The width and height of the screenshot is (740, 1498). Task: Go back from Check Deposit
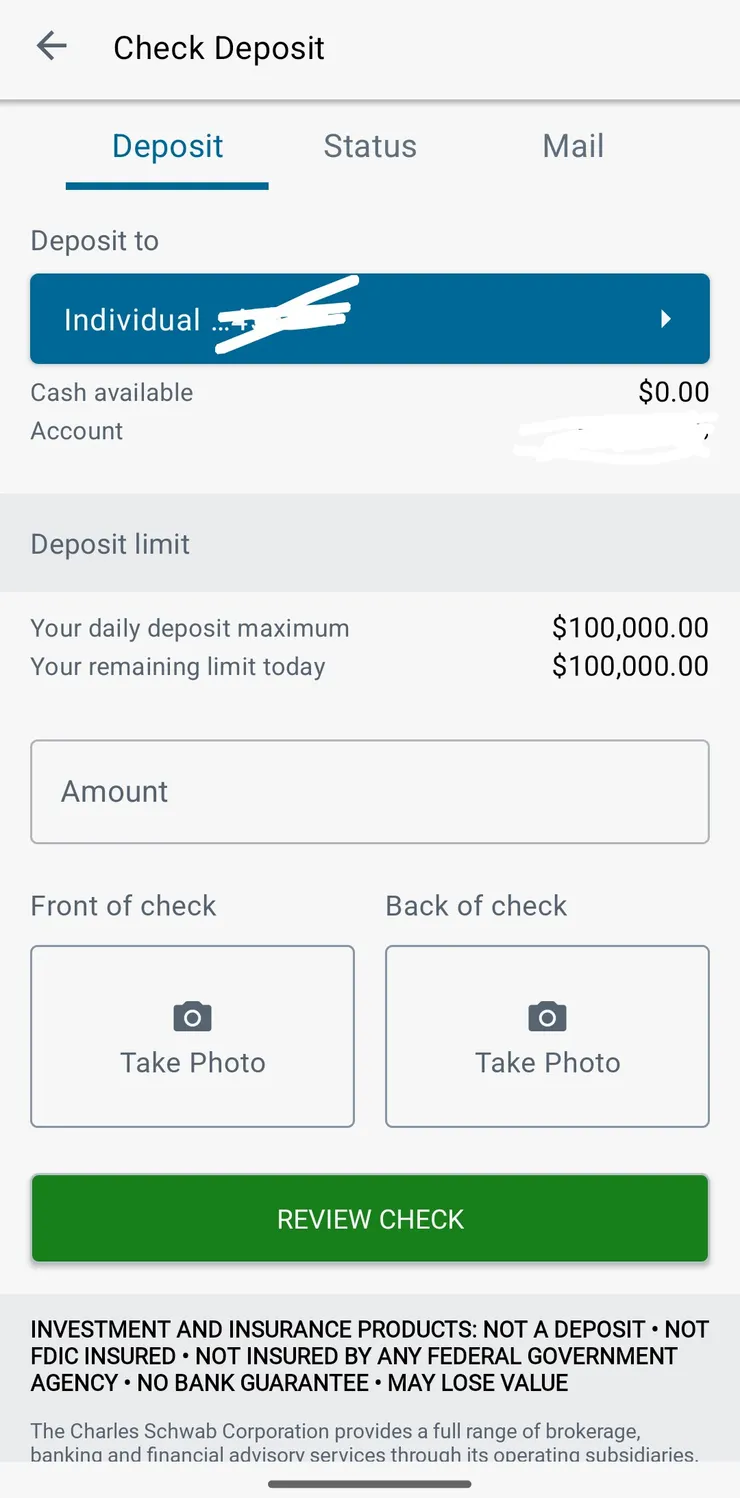click(x=51, y=46)
